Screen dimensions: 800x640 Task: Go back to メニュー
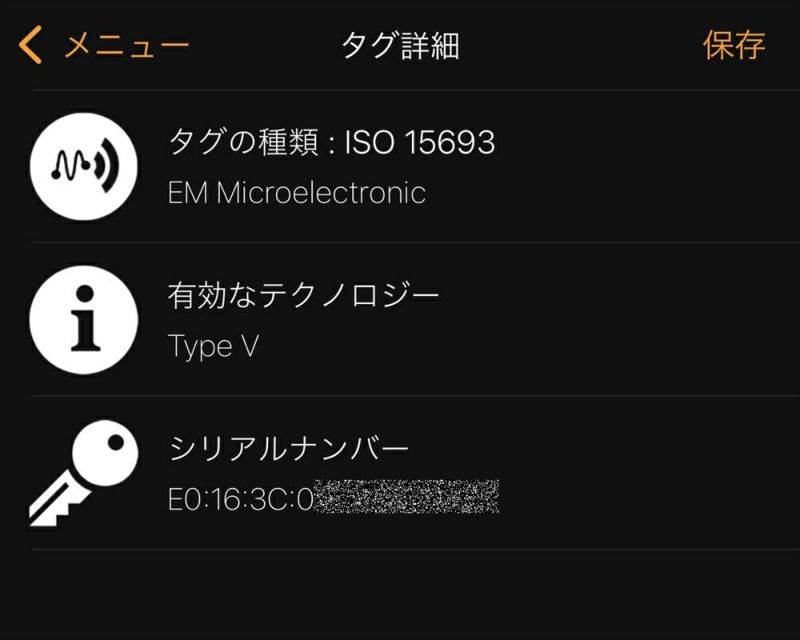(104, 45)
